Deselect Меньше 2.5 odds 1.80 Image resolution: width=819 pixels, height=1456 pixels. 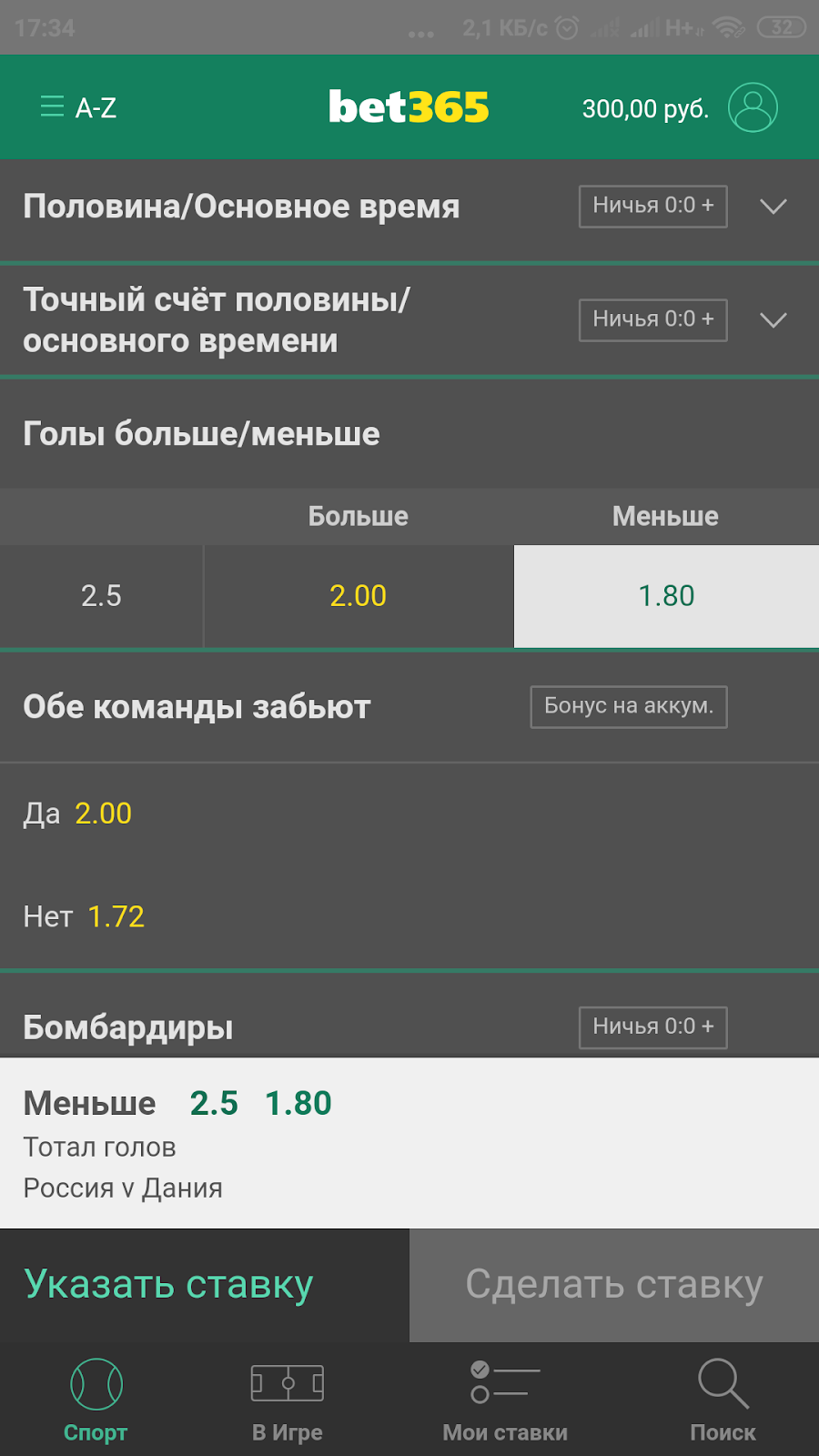point(666,596)
